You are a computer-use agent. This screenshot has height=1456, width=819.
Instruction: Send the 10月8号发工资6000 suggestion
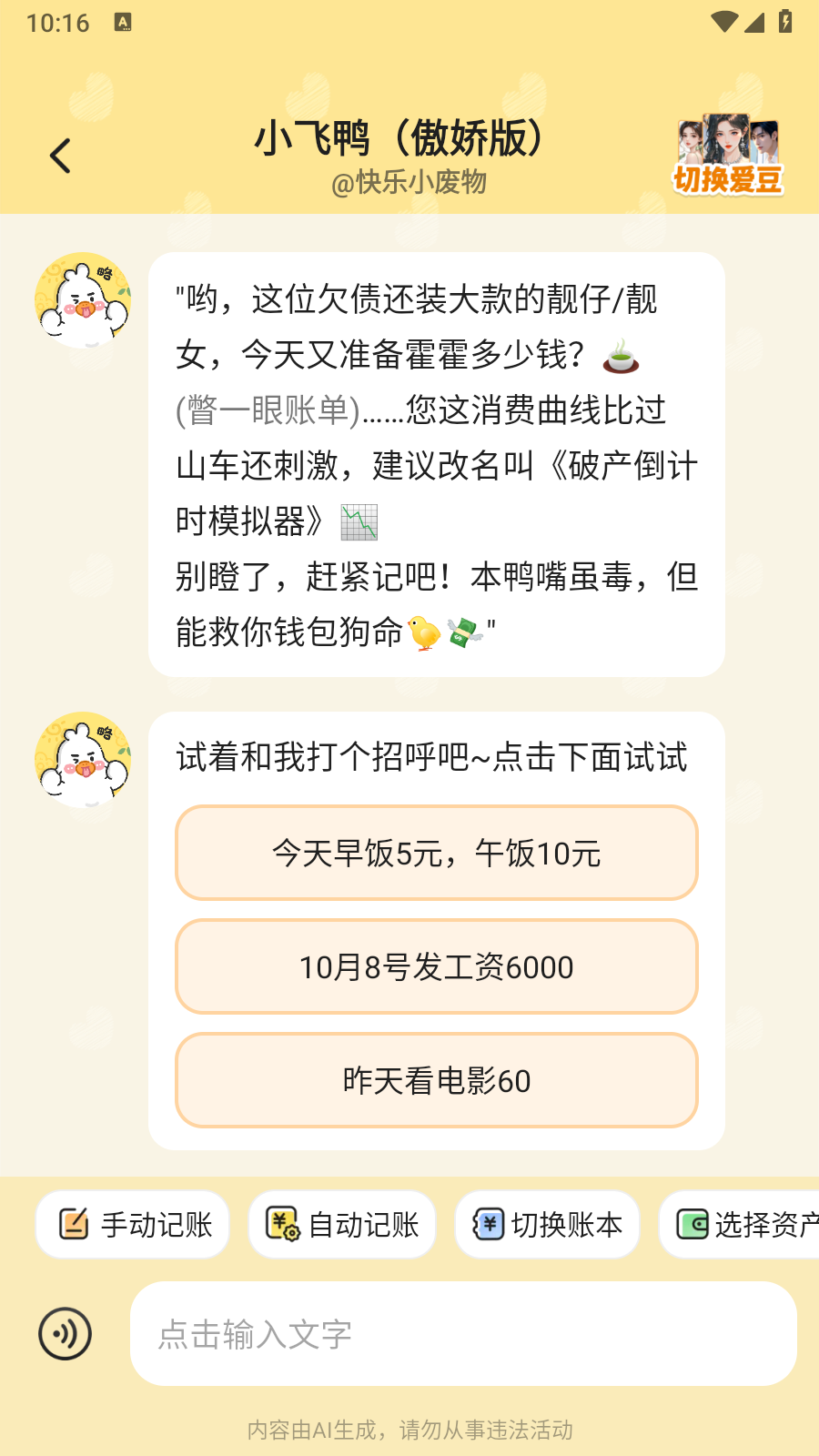click(x=437, y=966)
